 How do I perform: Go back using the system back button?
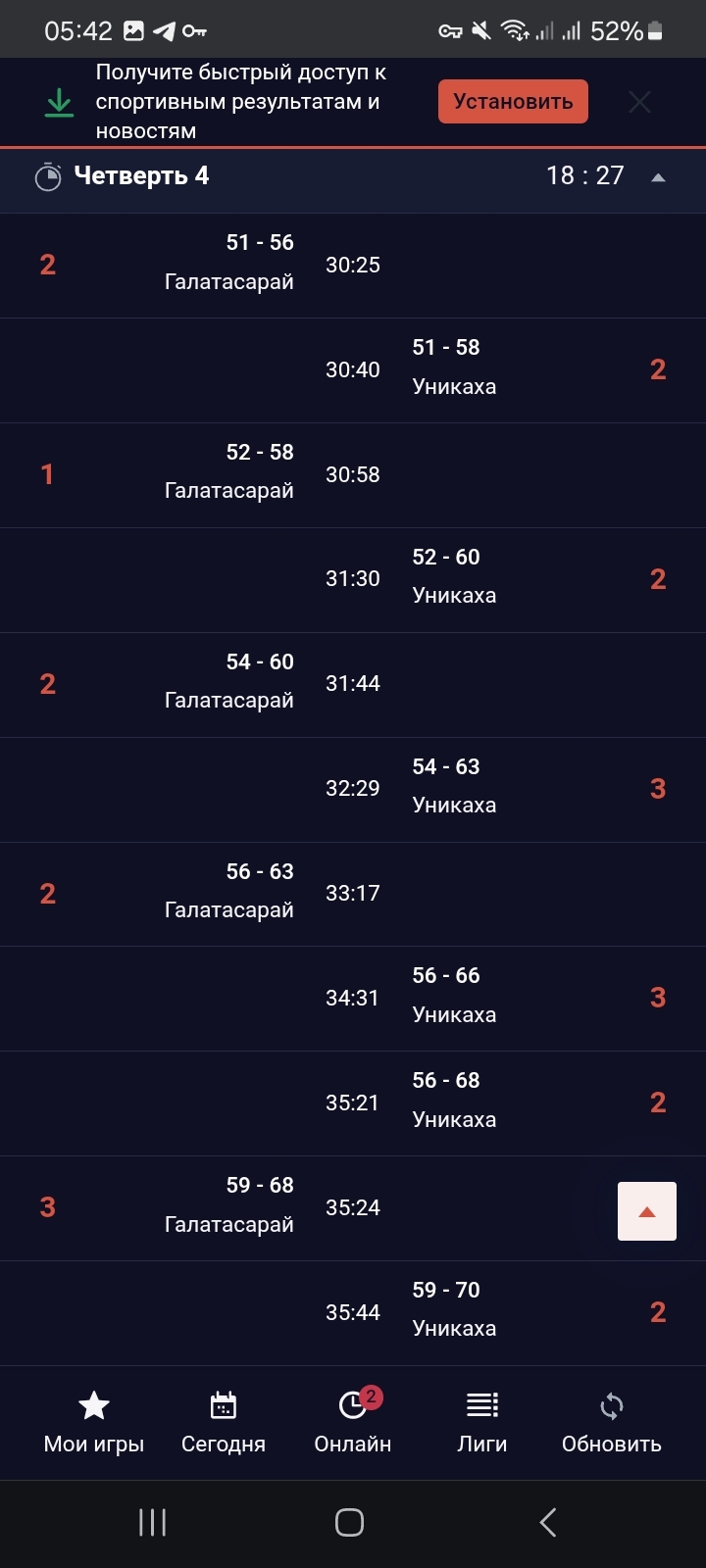click(548, 1522)
